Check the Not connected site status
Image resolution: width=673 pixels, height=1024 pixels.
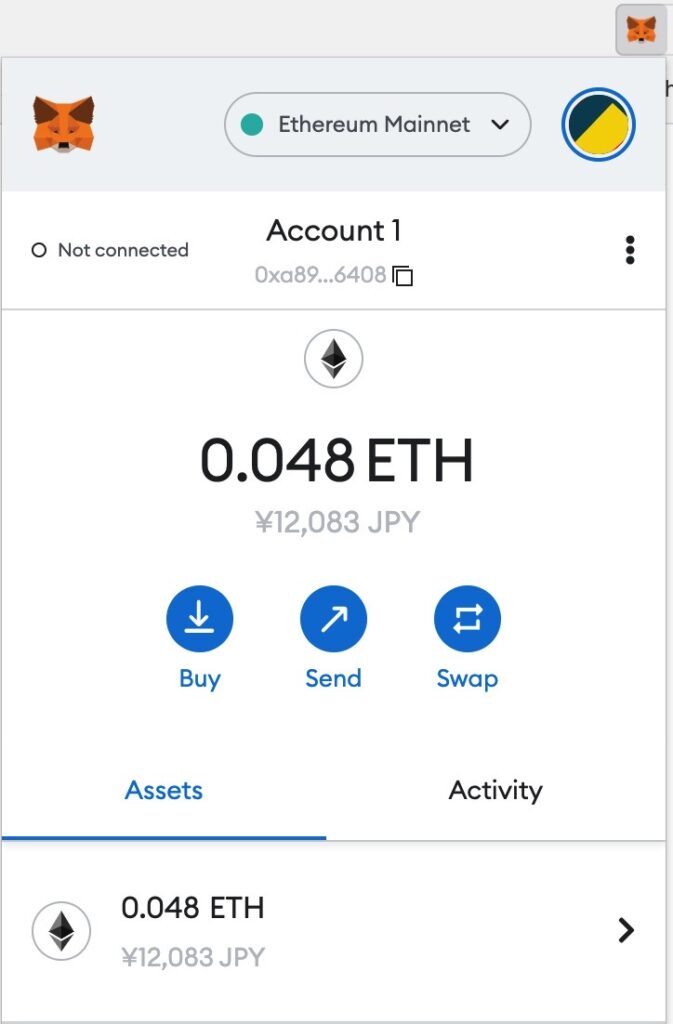110,250
